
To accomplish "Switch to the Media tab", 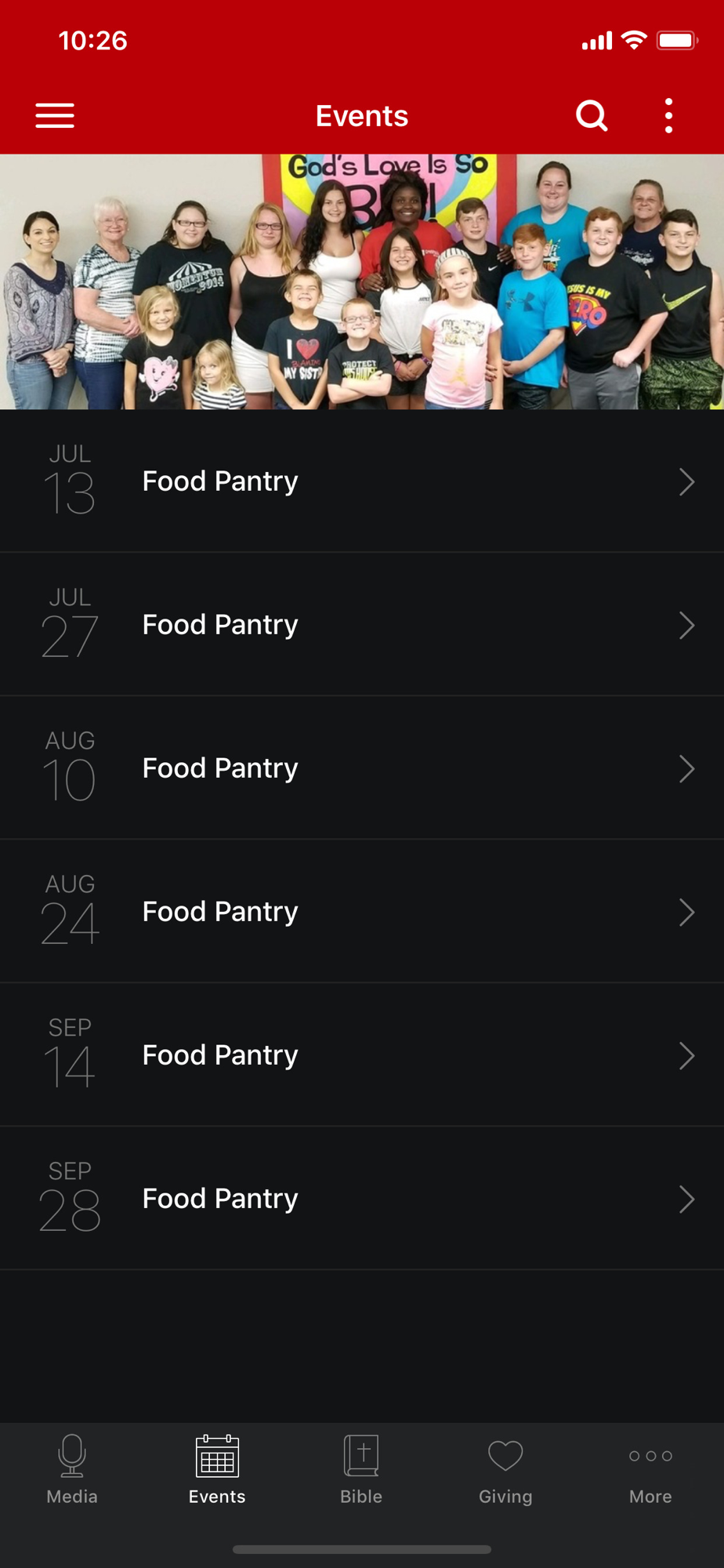I will 72,1470.
